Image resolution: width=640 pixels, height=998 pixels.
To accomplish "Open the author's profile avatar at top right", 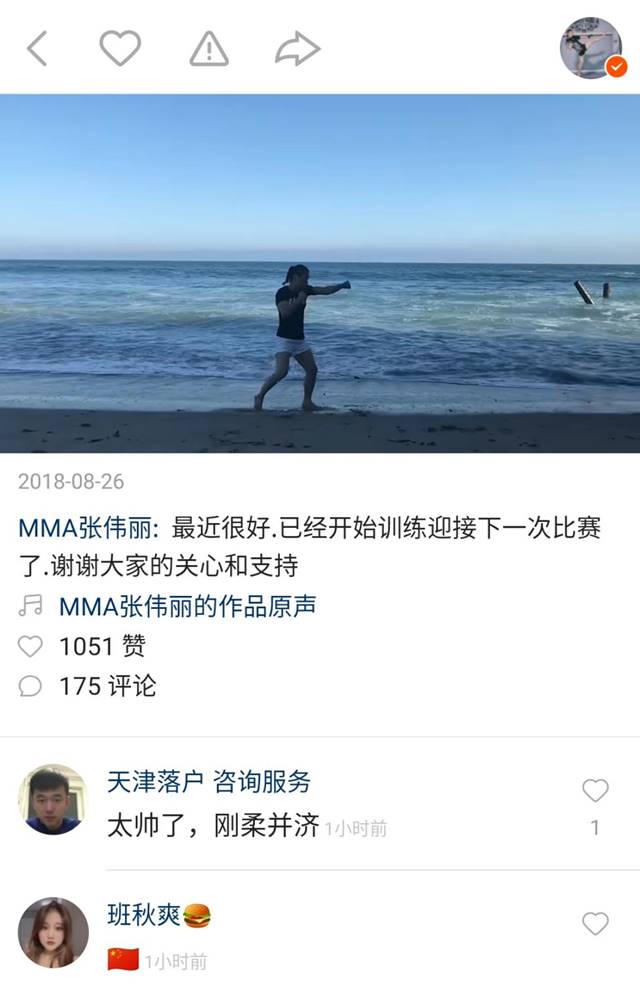I will pos(591,47).
